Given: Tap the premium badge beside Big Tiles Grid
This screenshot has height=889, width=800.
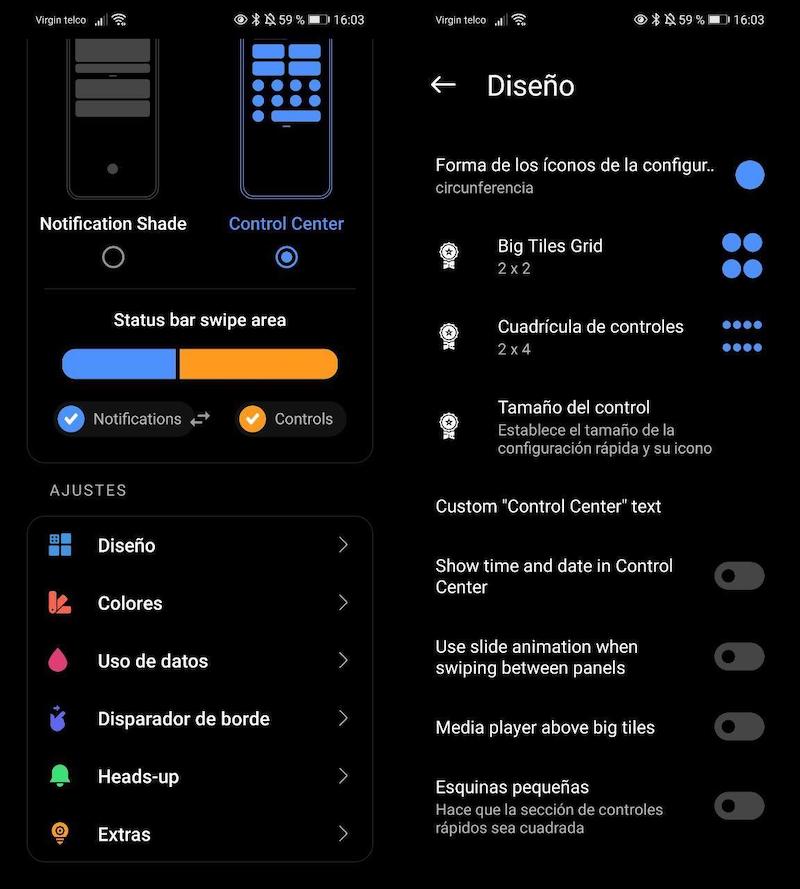Looking at the screenshot, I should 449,256.
